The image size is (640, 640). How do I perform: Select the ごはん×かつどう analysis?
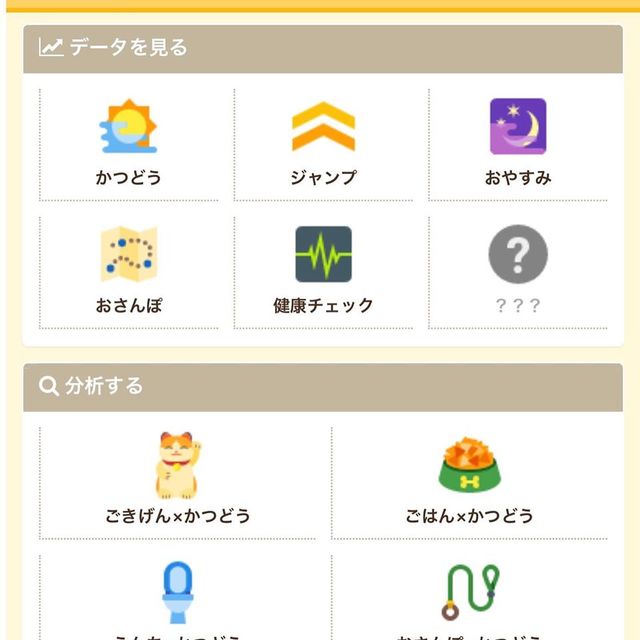pos(469,480)
